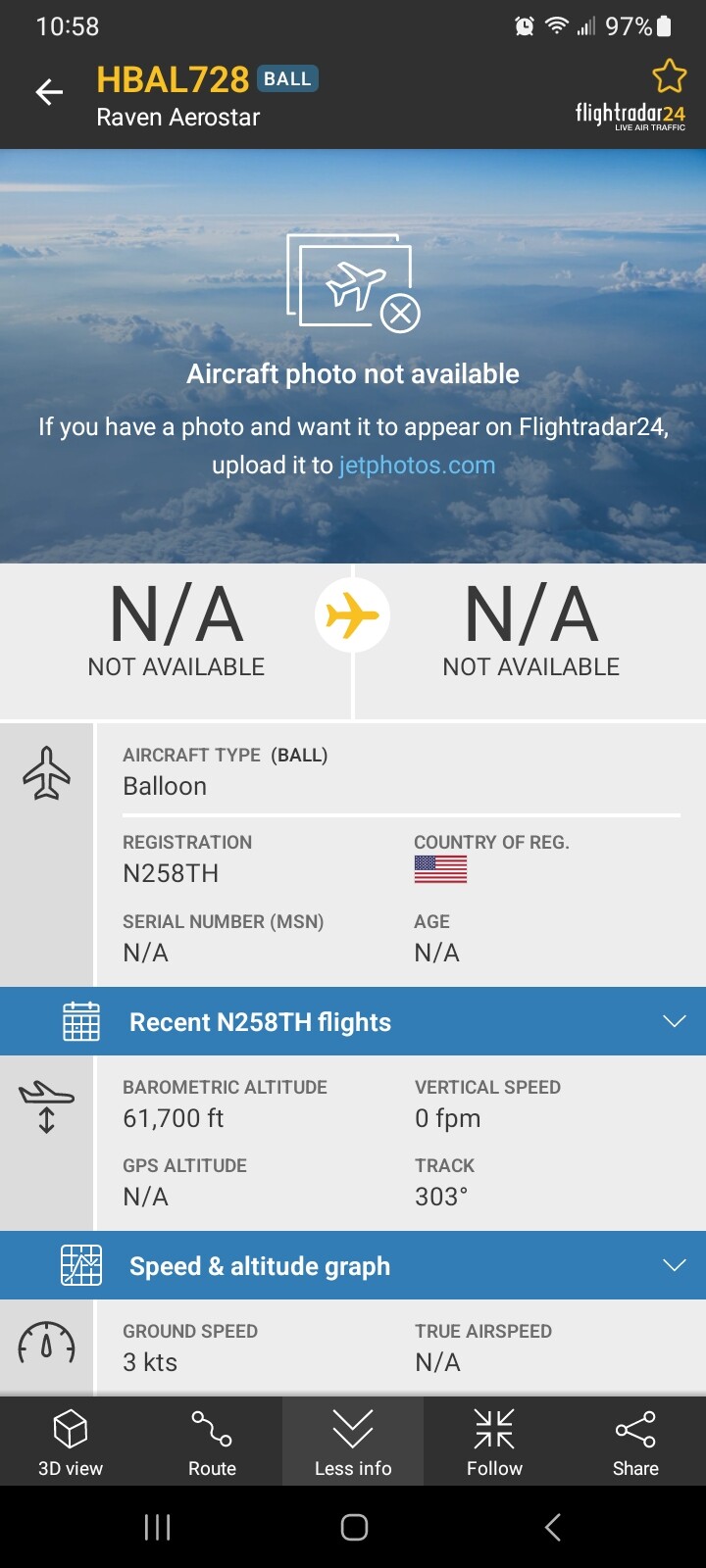
Task: Show the balloon's route
Action: (x=212, y=1441)
